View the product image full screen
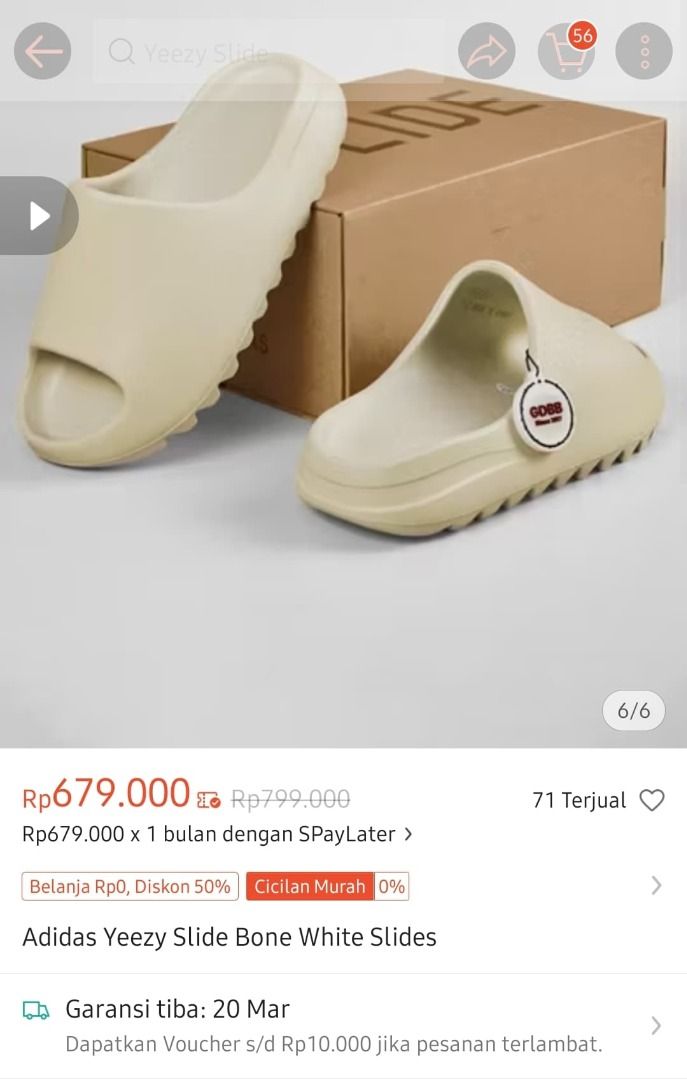The width and height of the screenshot is (687, 1080). tap(343, 420)
